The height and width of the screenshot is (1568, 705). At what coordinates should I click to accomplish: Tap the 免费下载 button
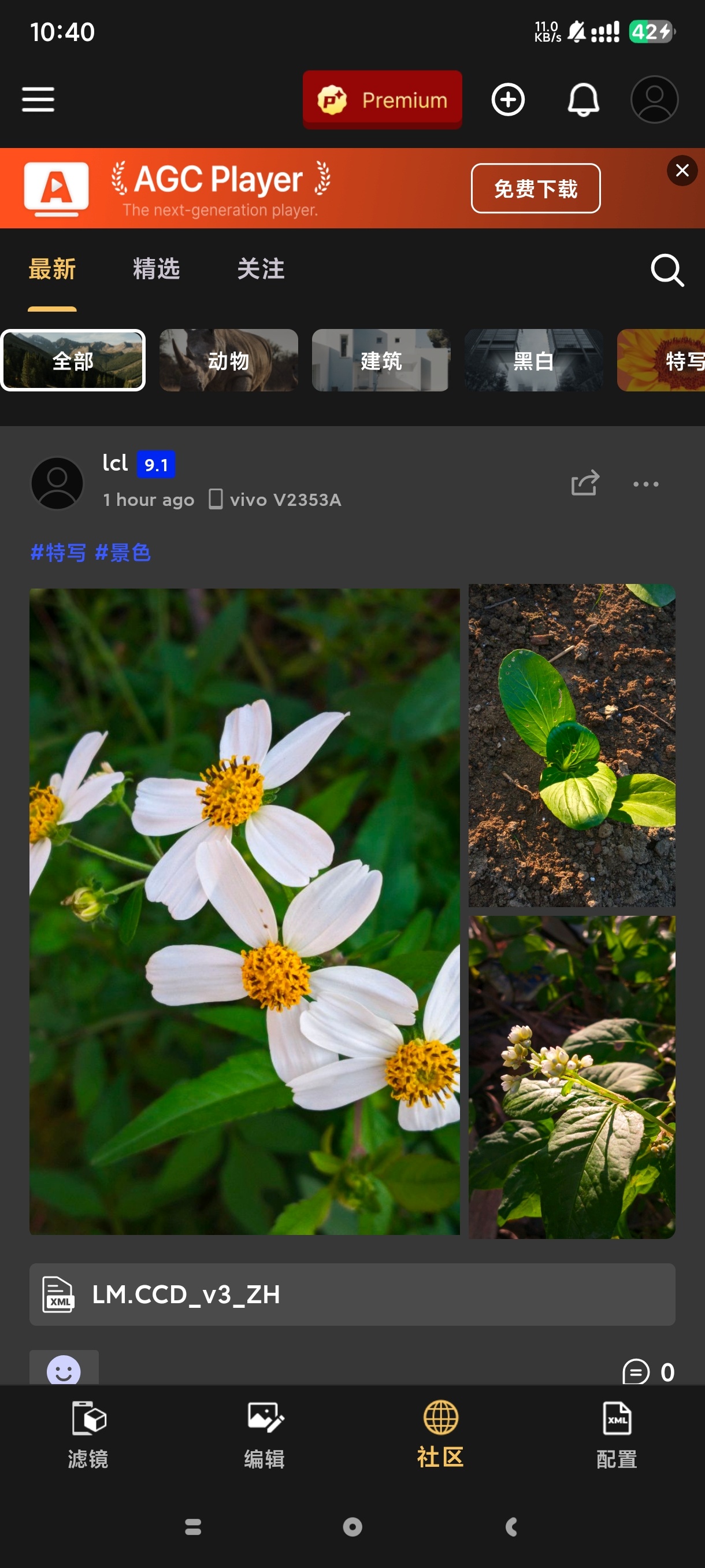point(535,188)
